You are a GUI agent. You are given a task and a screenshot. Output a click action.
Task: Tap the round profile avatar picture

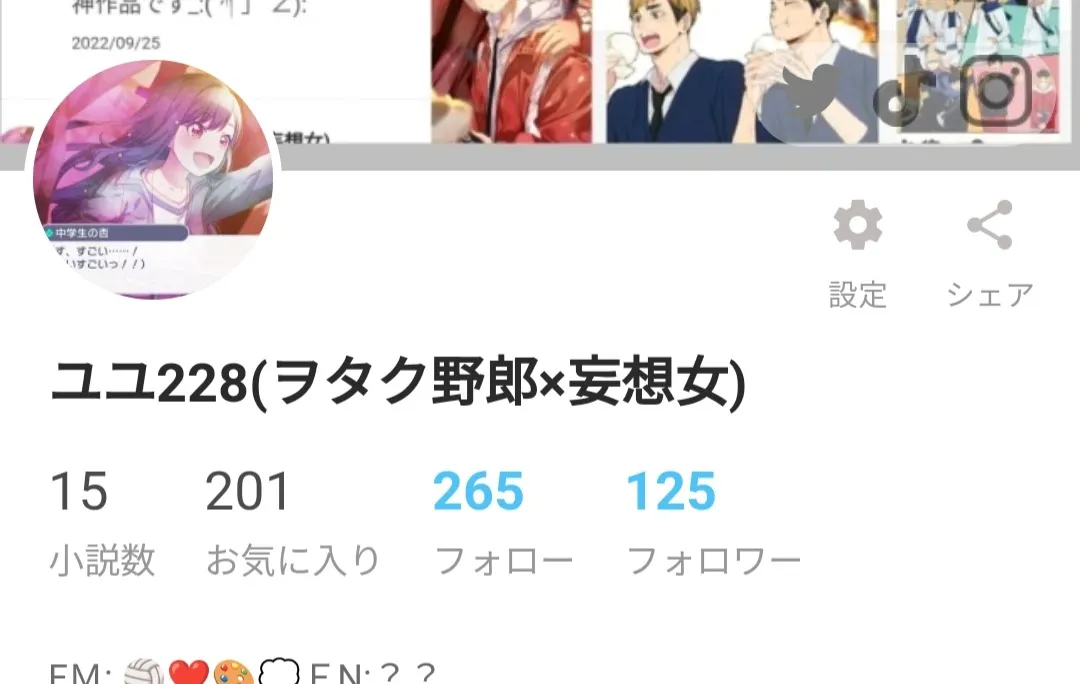pos(152,178)
